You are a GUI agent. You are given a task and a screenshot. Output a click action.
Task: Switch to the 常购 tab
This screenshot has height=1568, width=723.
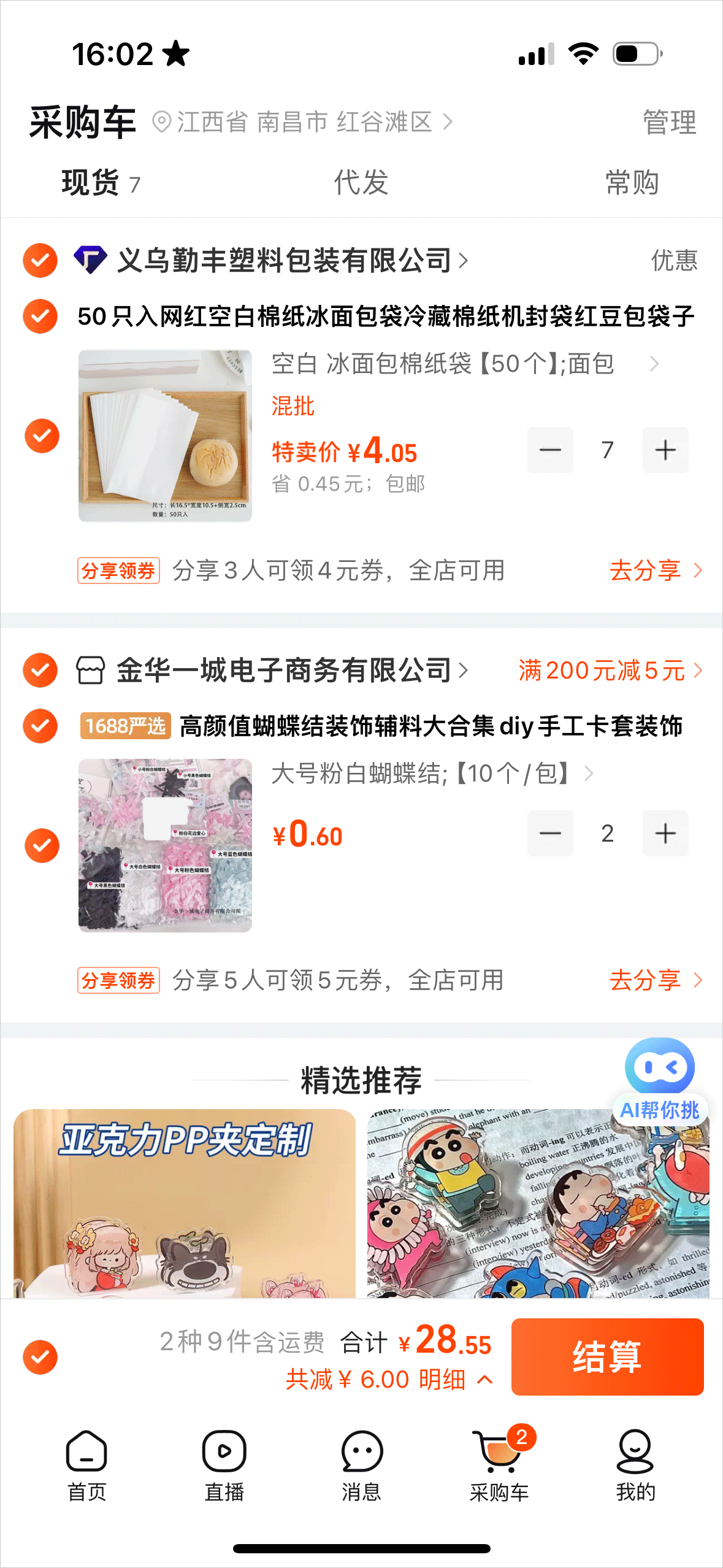(x=632, y=183)
